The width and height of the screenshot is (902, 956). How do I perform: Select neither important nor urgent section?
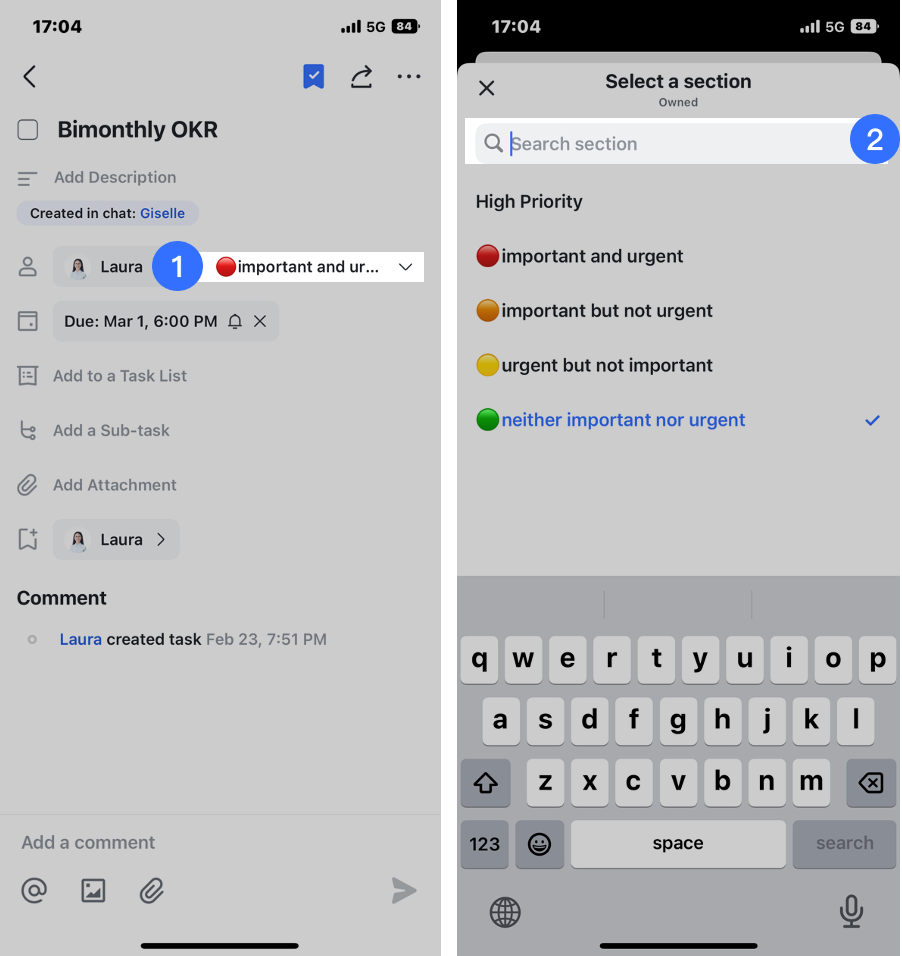(x=622, y=420)
